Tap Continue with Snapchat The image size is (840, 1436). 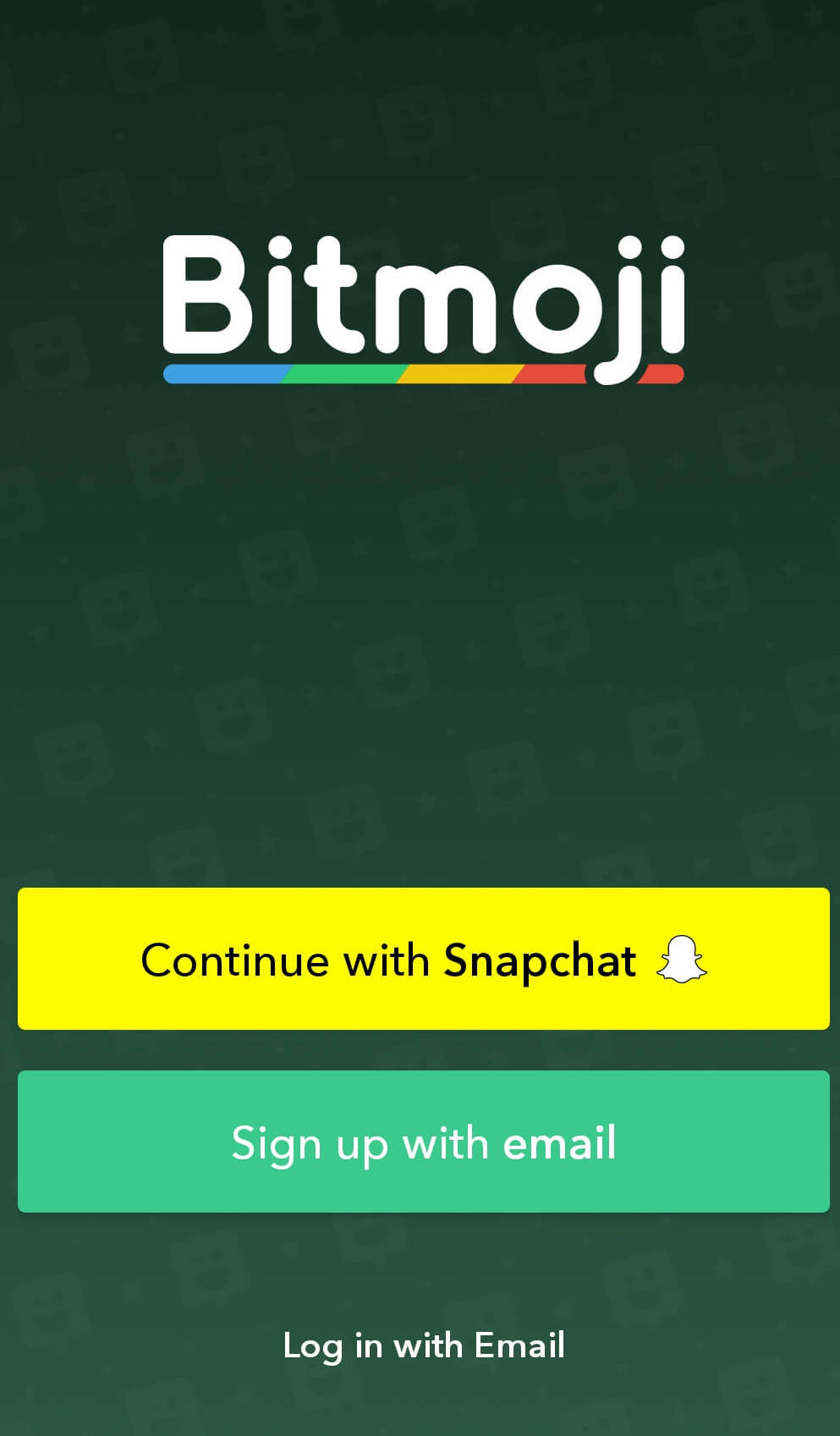click(423, 959)
